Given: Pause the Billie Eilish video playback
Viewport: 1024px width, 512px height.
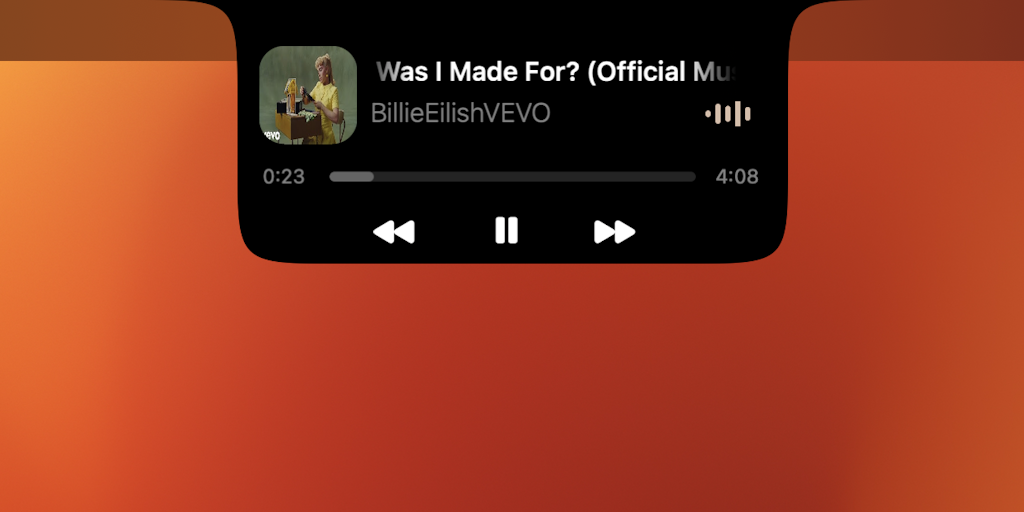Looking at the screenshot, I should pyautogui.click(x=507, y=231).
